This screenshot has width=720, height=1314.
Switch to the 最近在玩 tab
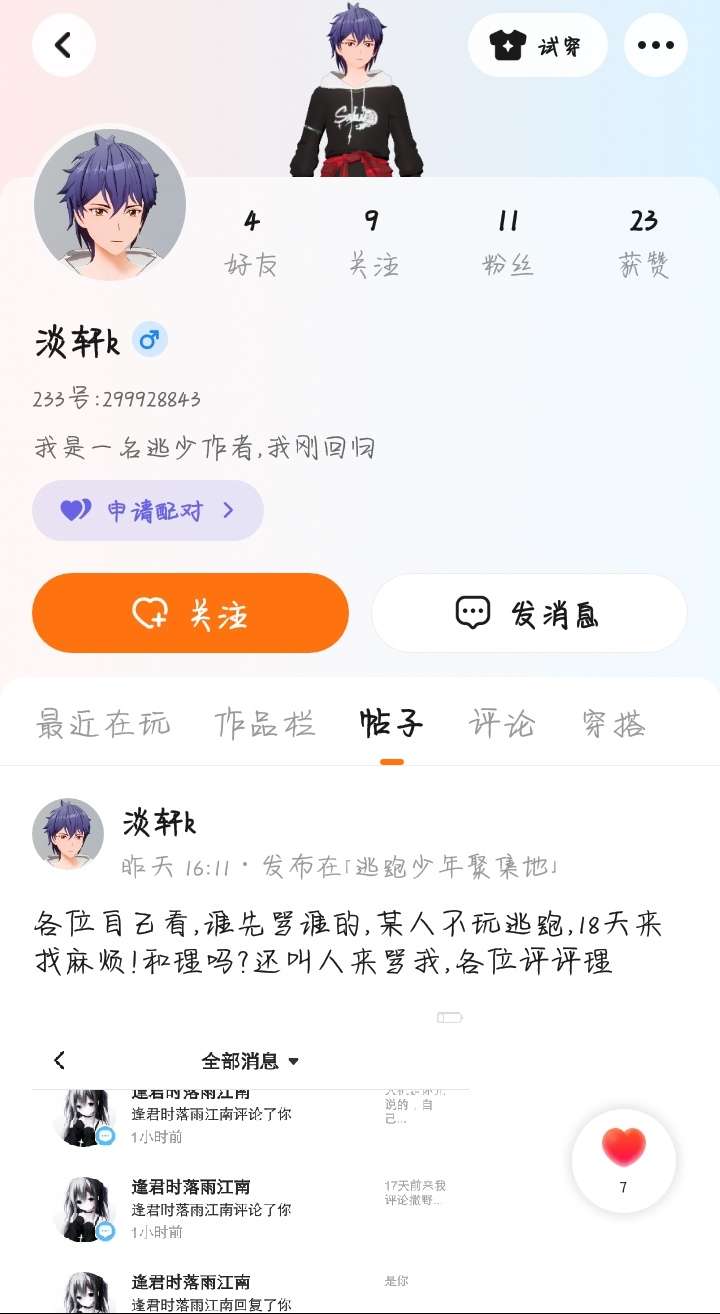[x=103, y=724]
